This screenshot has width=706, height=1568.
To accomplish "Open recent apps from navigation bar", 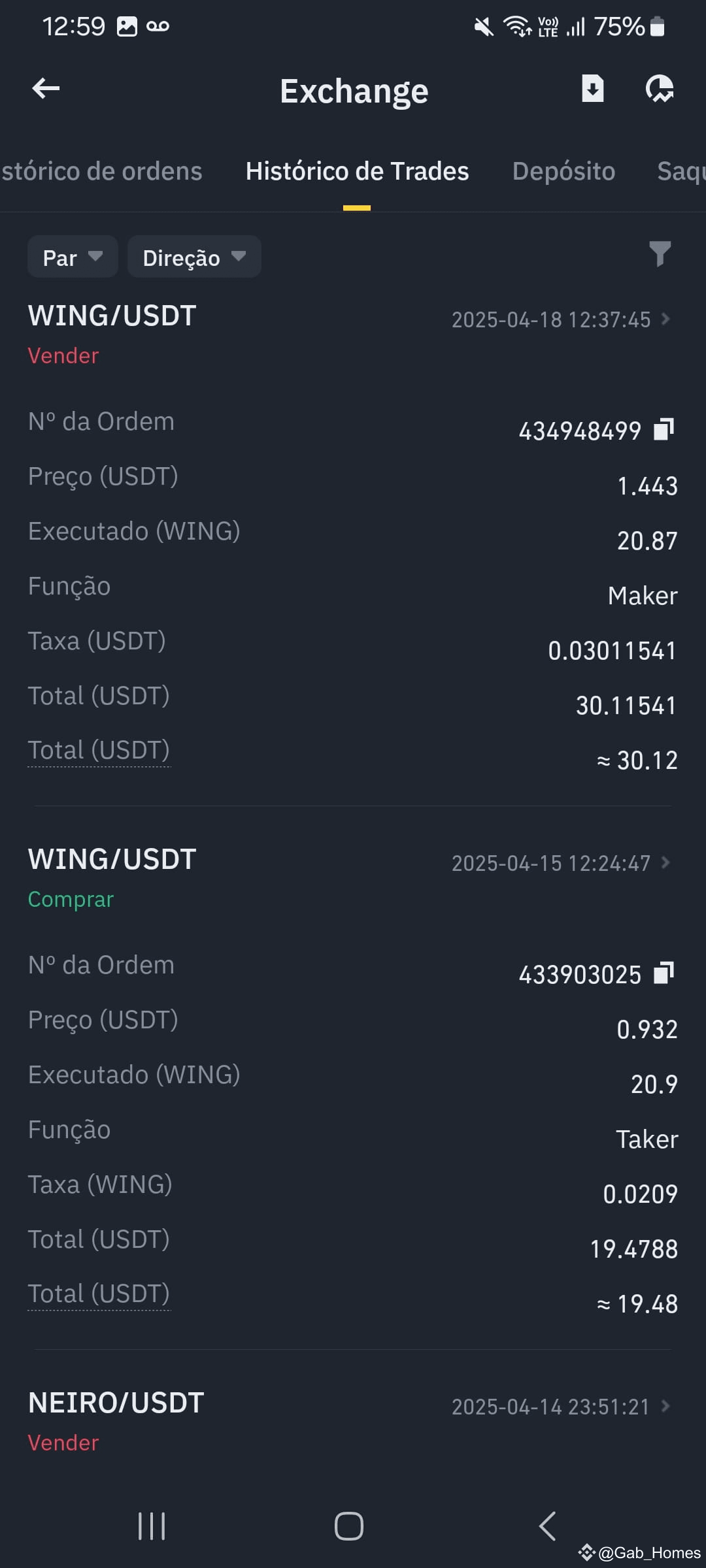I will coord(152,1526).
